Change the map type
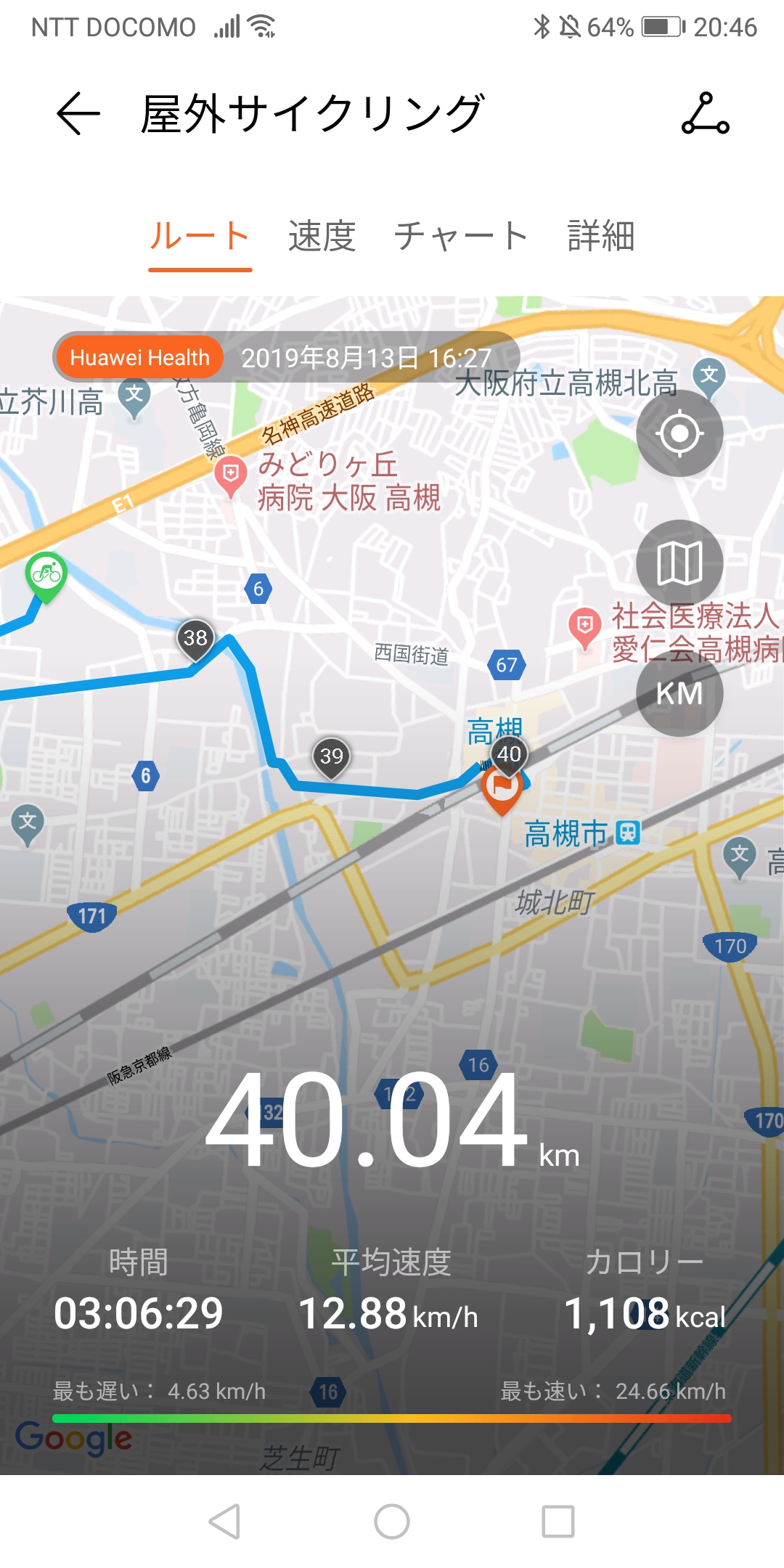This screenshot has height=1568, width=784. tap(679, 563)
